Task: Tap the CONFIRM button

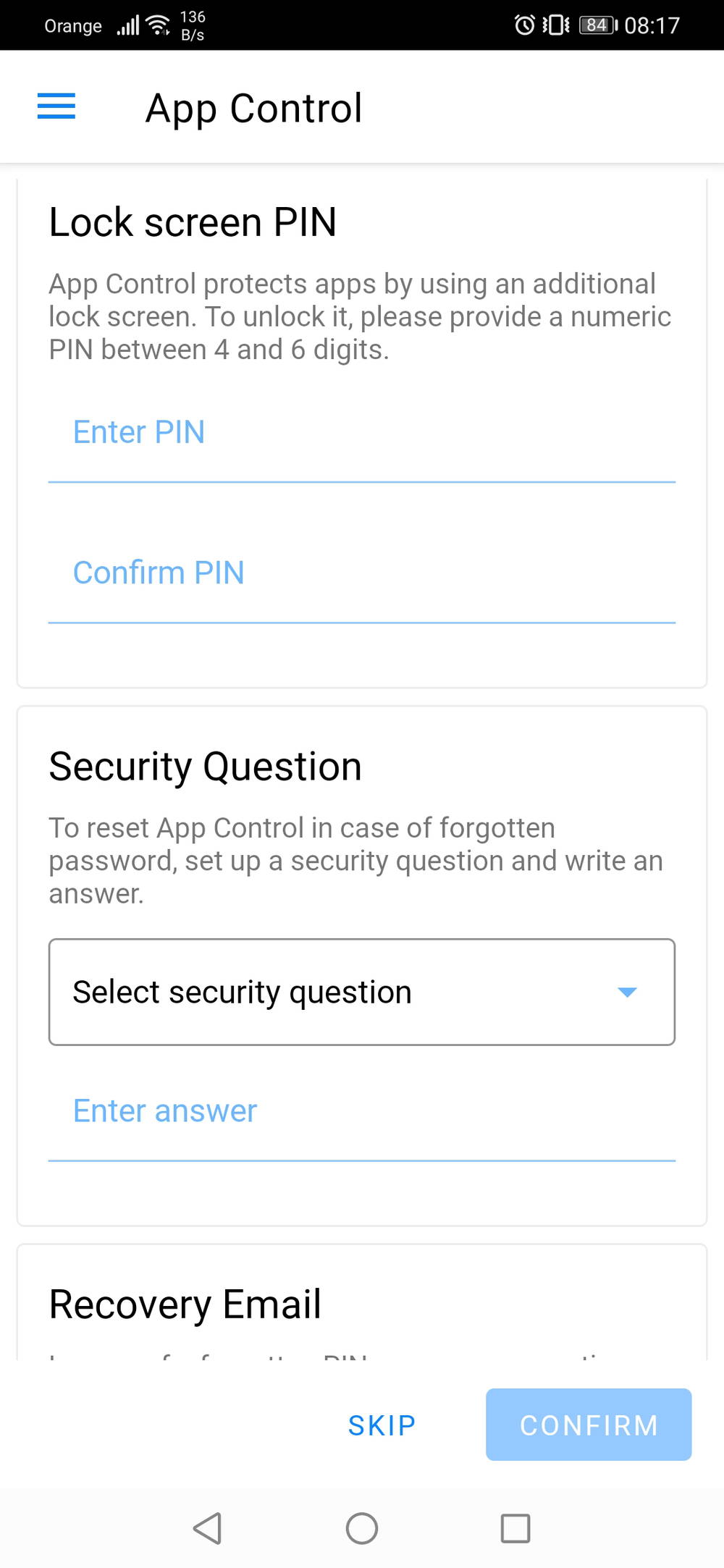Action: point(588,1425)
